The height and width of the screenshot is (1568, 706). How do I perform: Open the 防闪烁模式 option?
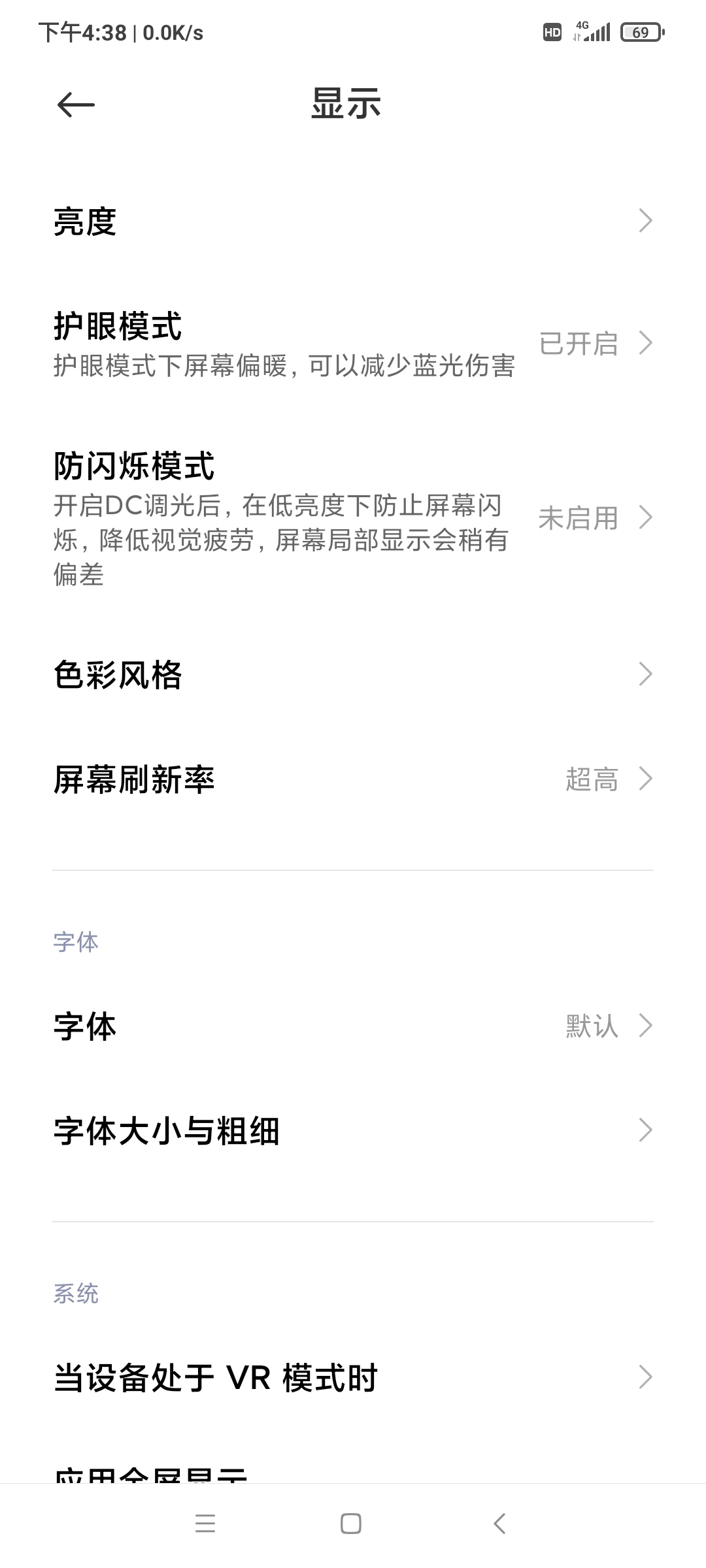click(353, 517)
